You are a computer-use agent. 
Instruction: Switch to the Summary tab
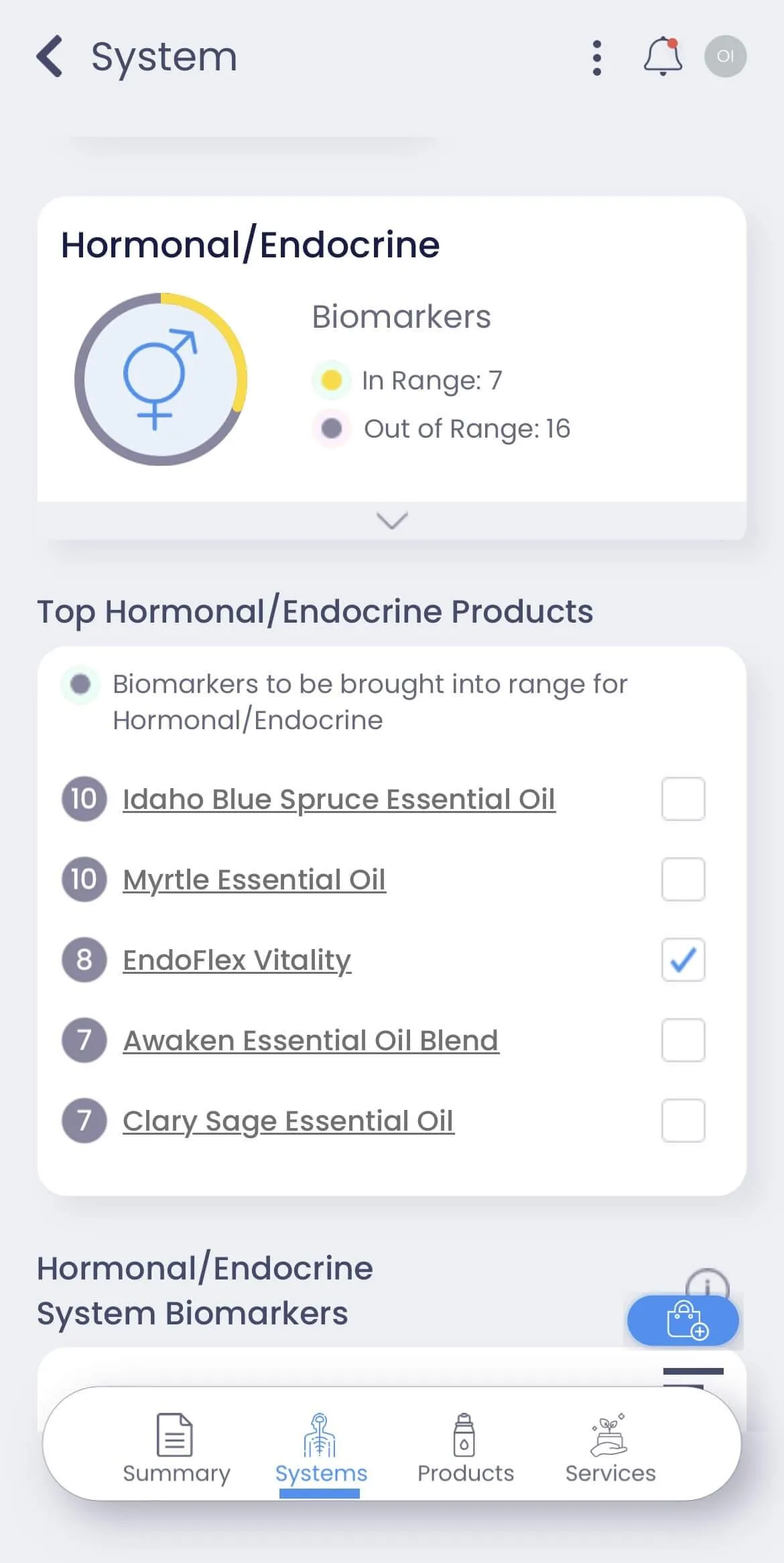point(176,1448)
